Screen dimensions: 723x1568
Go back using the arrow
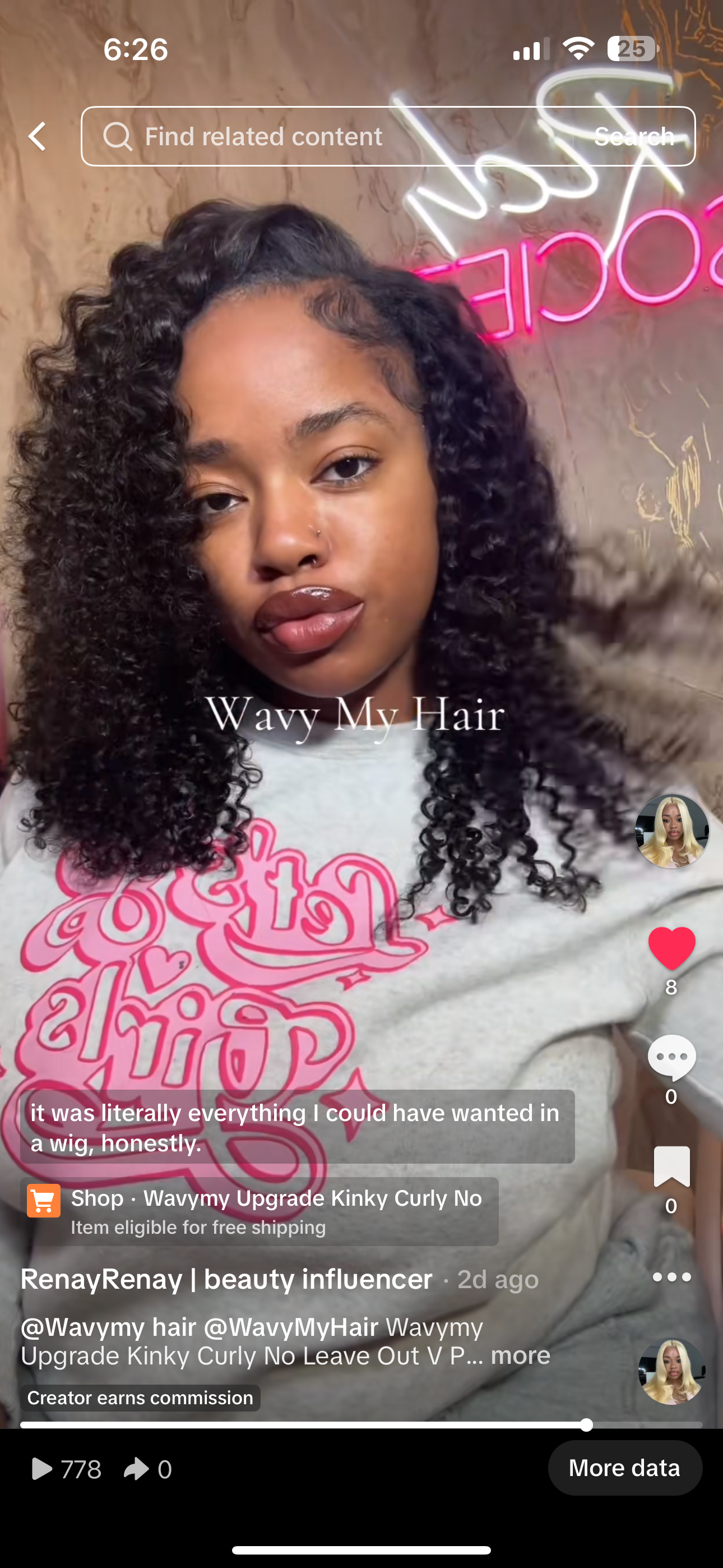click(38, 136)
